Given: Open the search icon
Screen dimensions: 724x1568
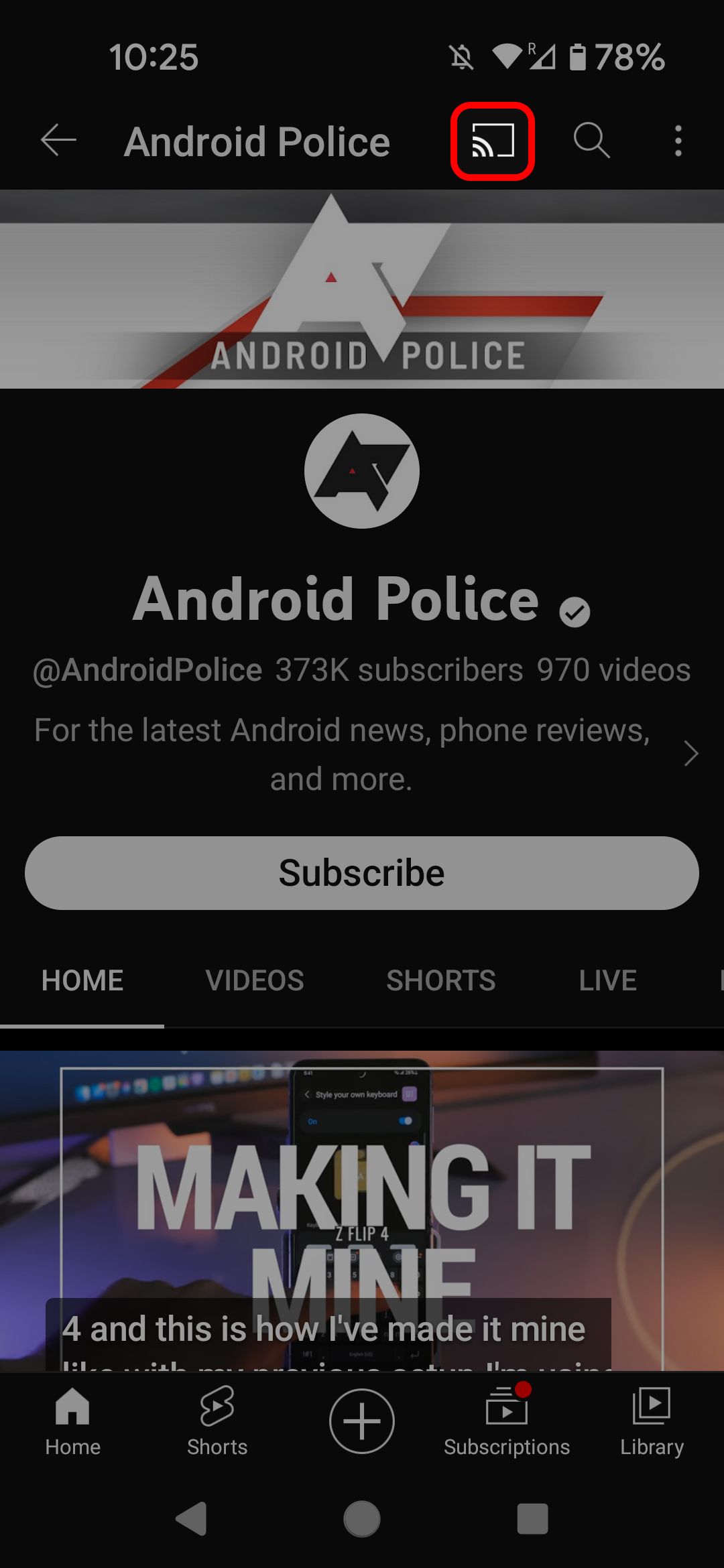Looking at the screenshot, I should click(x=589, y=141).
